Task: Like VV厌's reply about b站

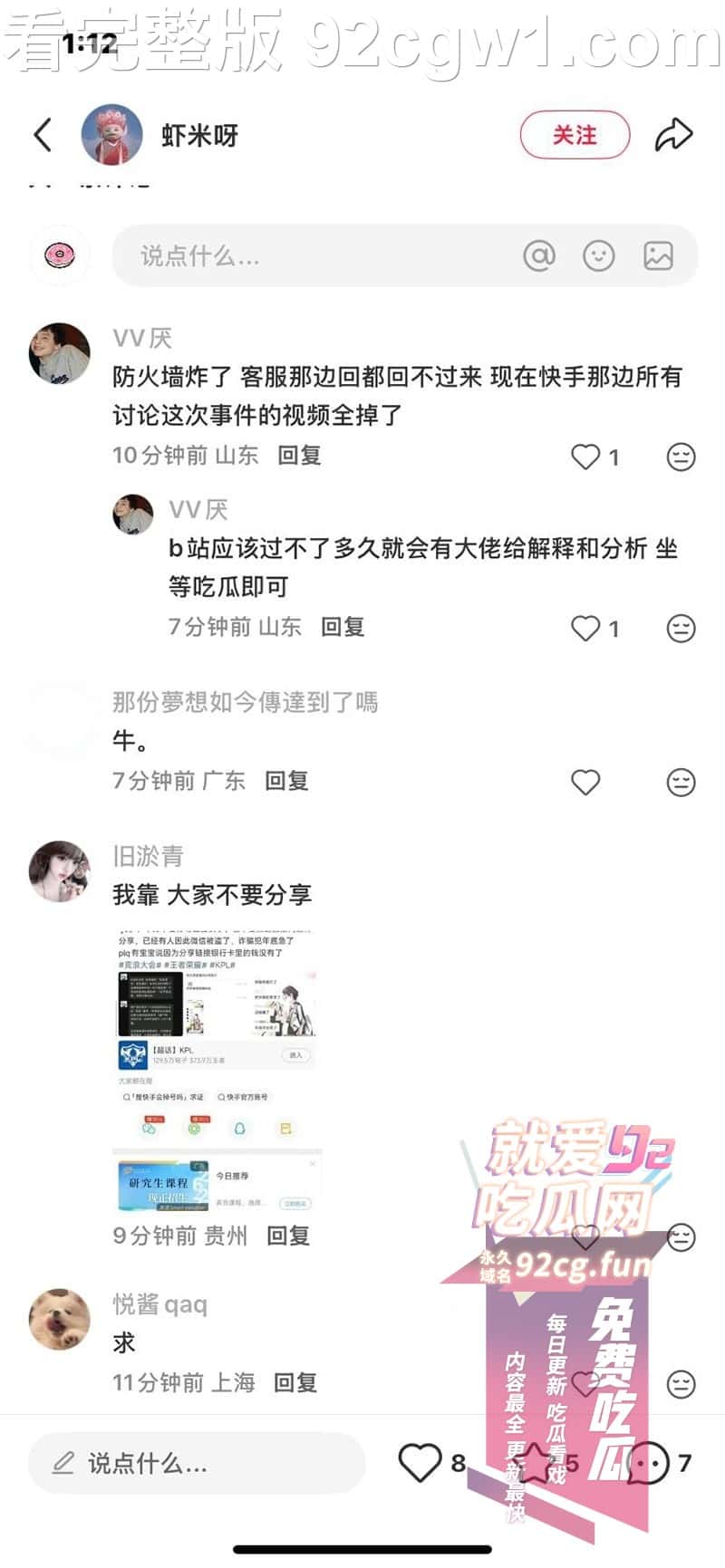Action: coord(585,628)
